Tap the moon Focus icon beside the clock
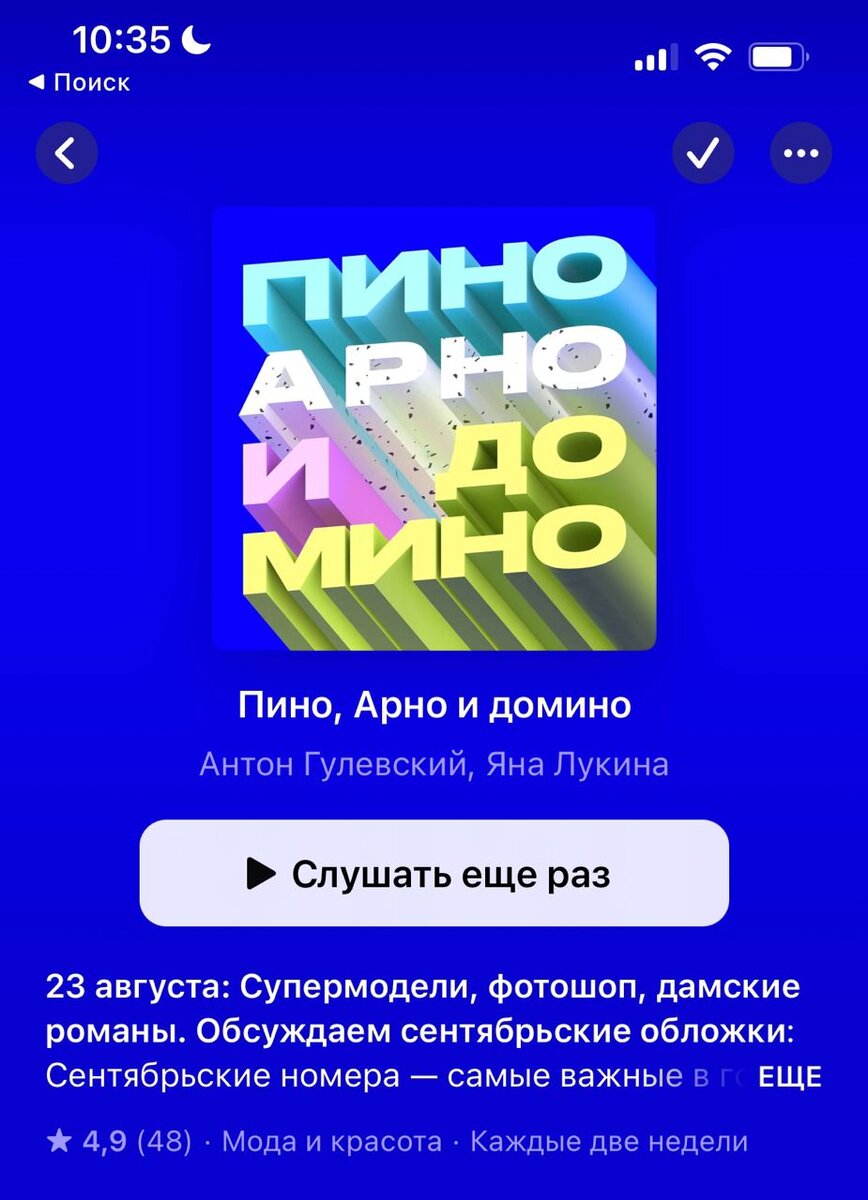868x1200 pixels. click(x=196, y=38)
